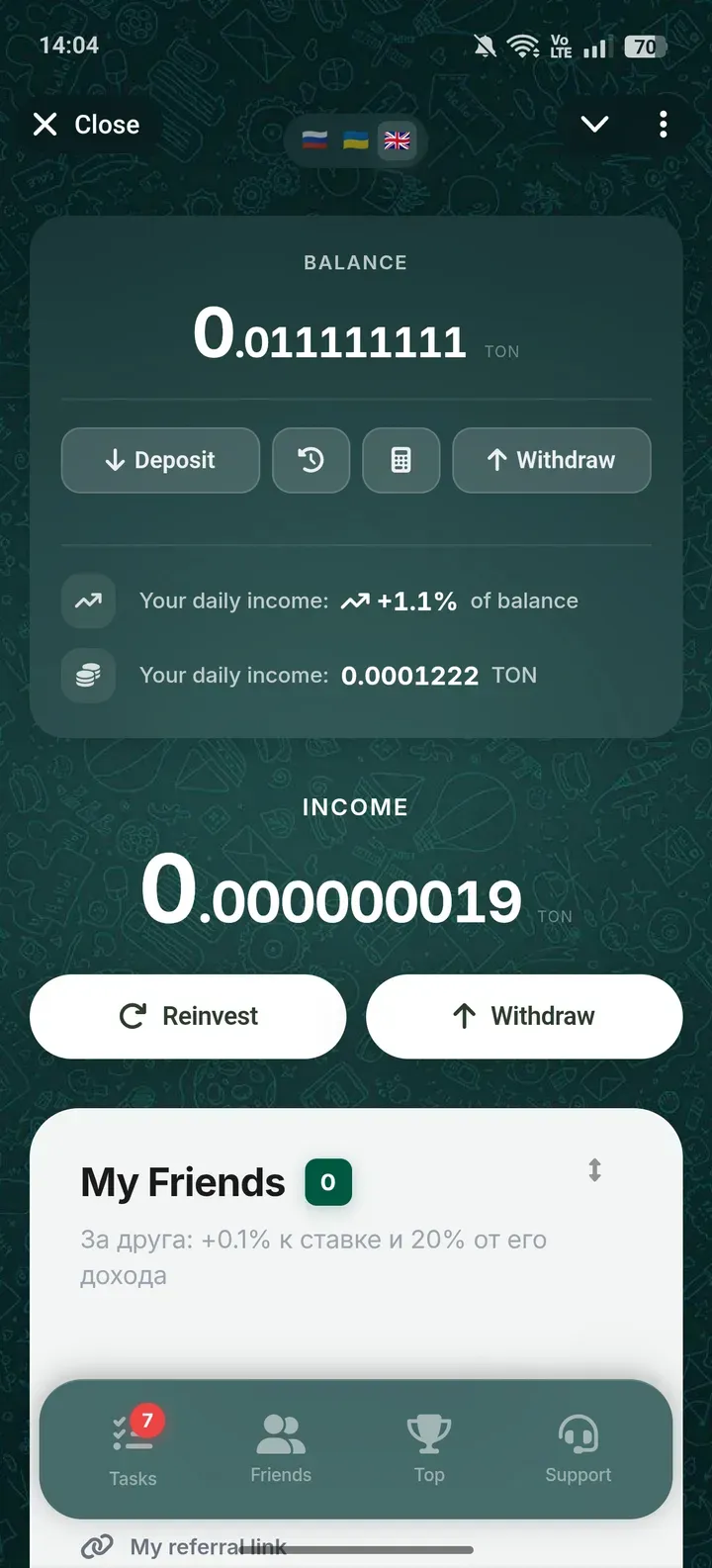Open the three-dot overflow menu
The width and height of the screenshot is (712, 1568).
pyautogui.click(x=663, y=125)
